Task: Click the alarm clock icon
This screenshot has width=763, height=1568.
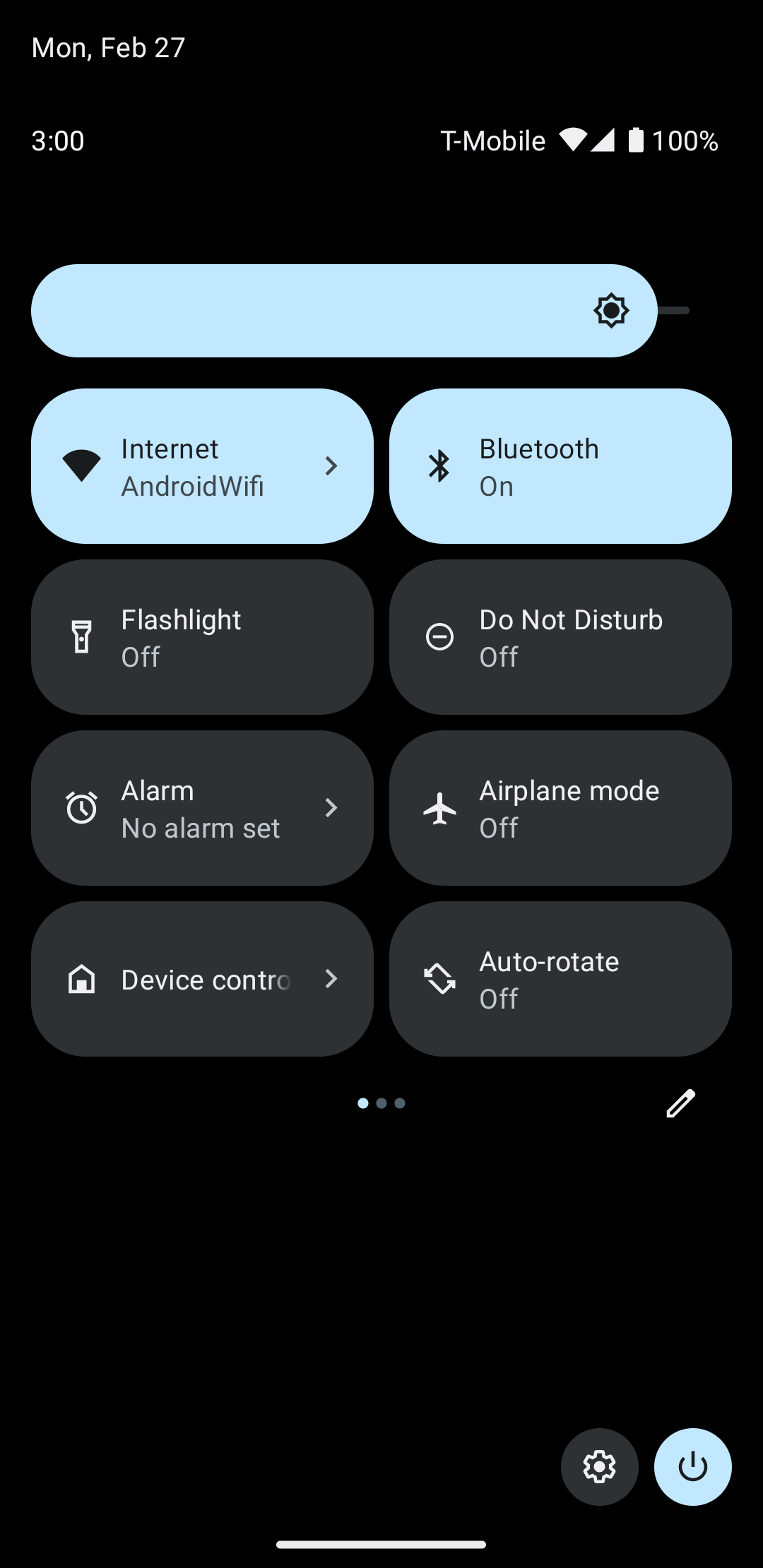Action: click(81, 807)
